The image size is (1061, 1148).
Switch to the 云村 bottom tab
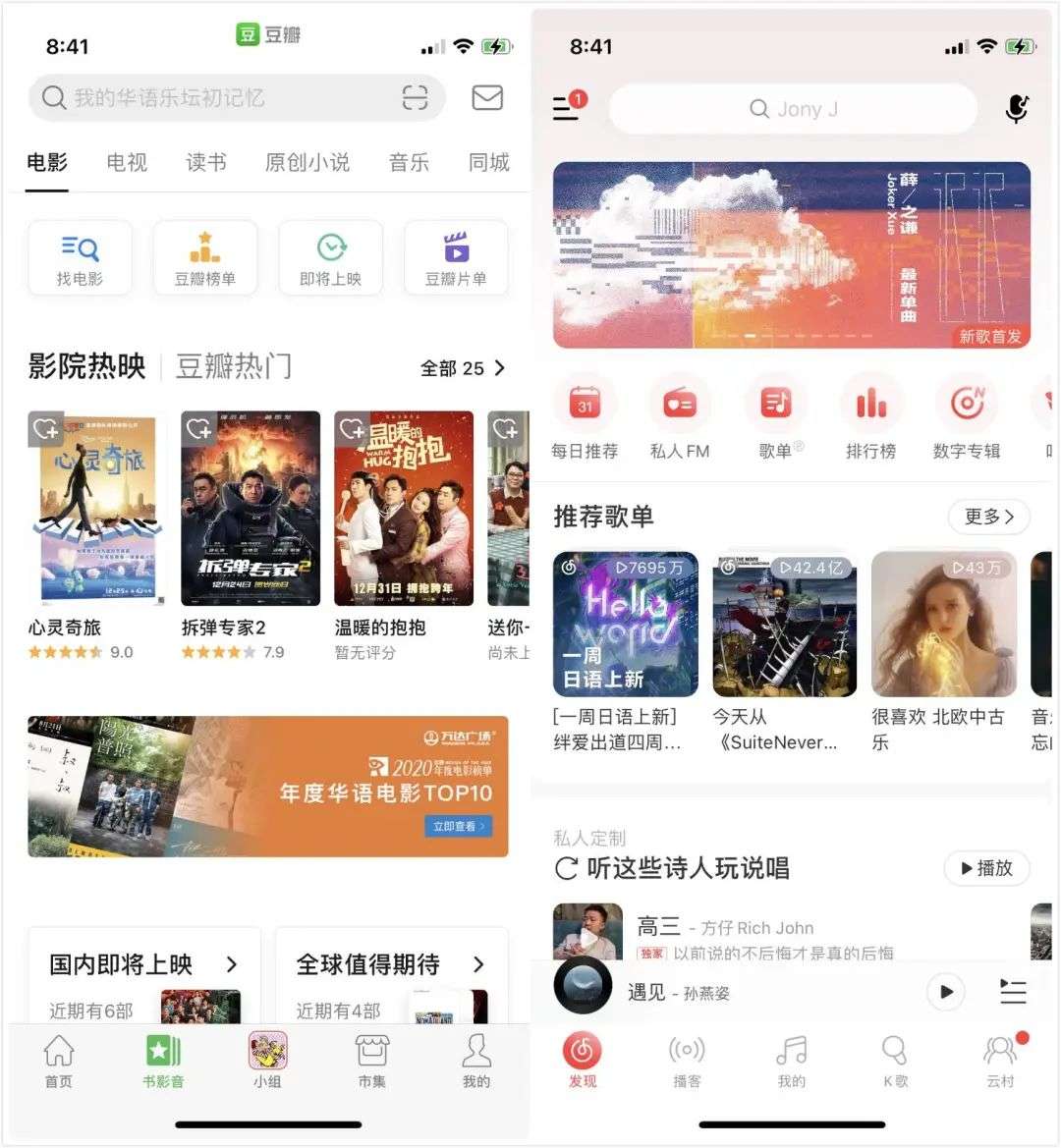click(1000, 1061)
